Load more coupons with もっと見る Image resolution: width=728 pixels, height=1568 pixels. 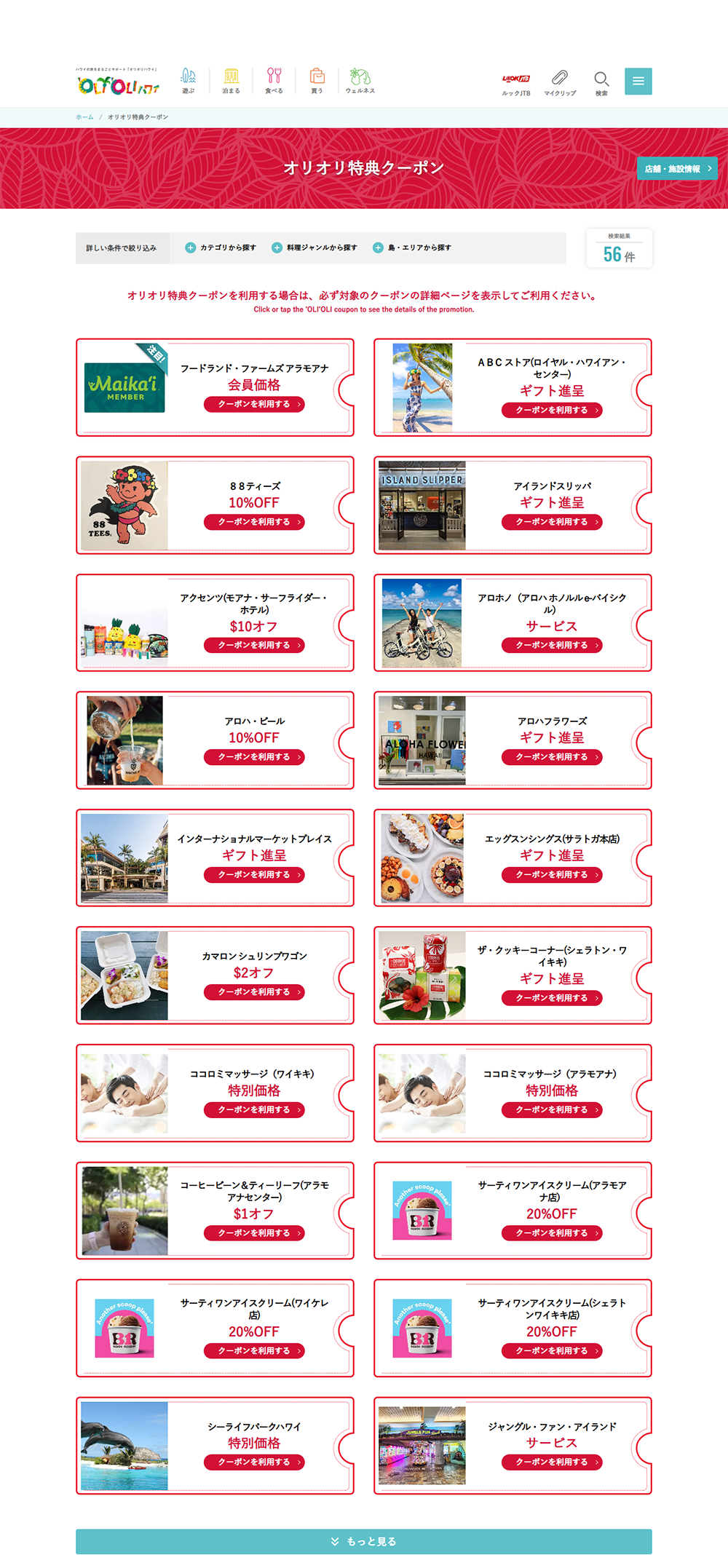pyautogui.click(x=364, y=1541)
